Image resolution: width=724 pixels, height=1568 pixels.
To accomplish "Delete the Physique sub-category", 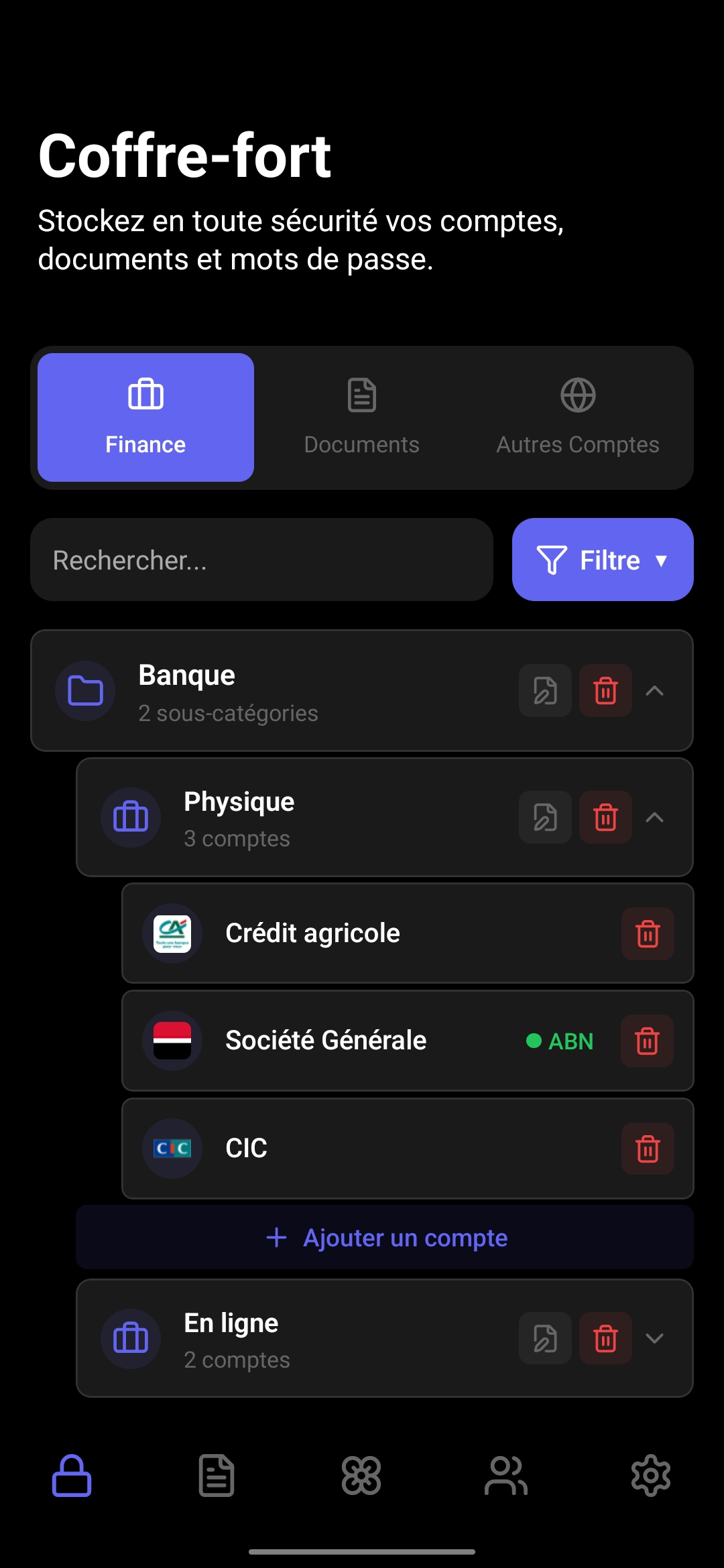I will (x=605, y=818).
